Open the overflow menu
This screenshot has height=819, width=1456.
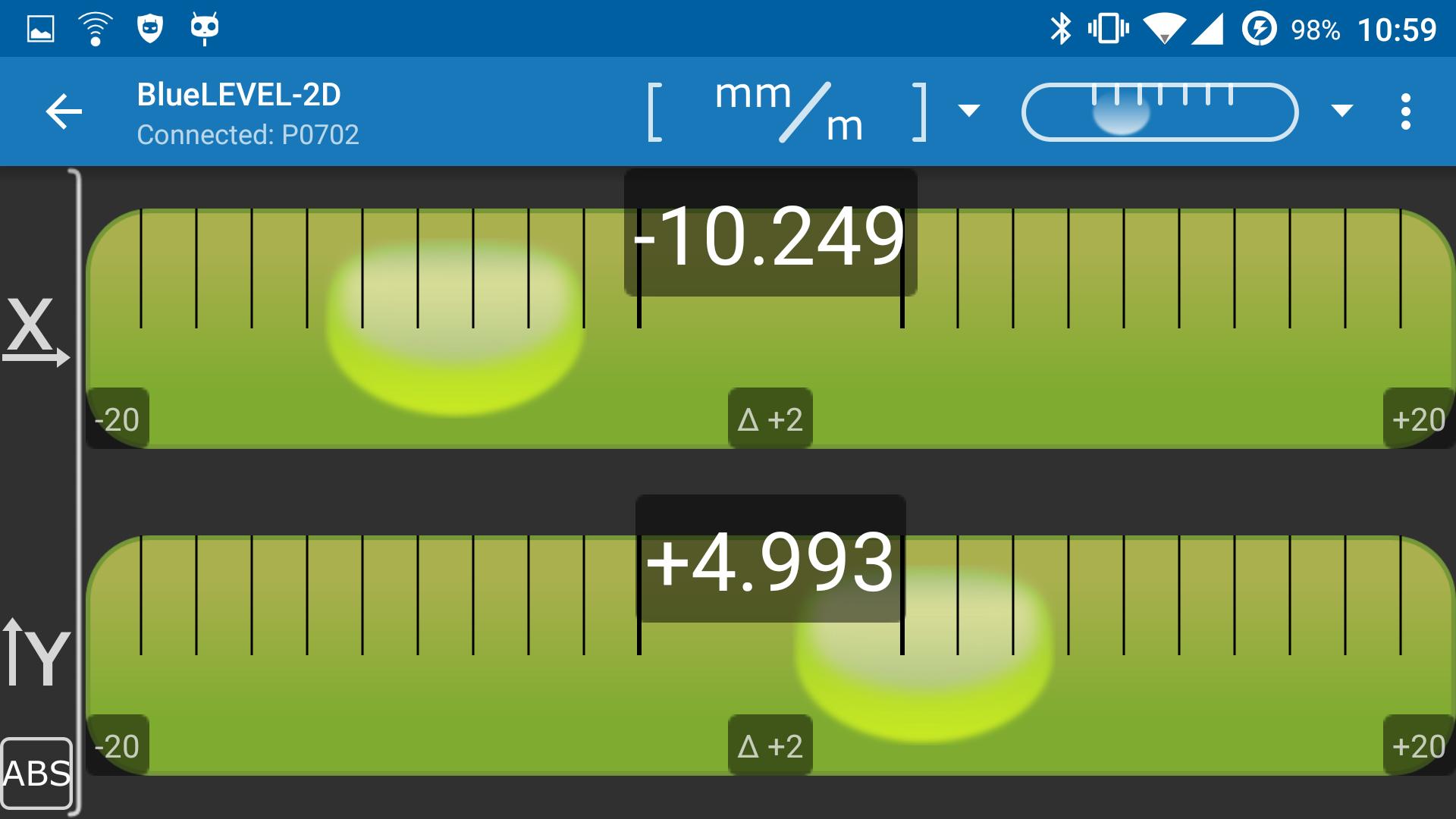1405,112
